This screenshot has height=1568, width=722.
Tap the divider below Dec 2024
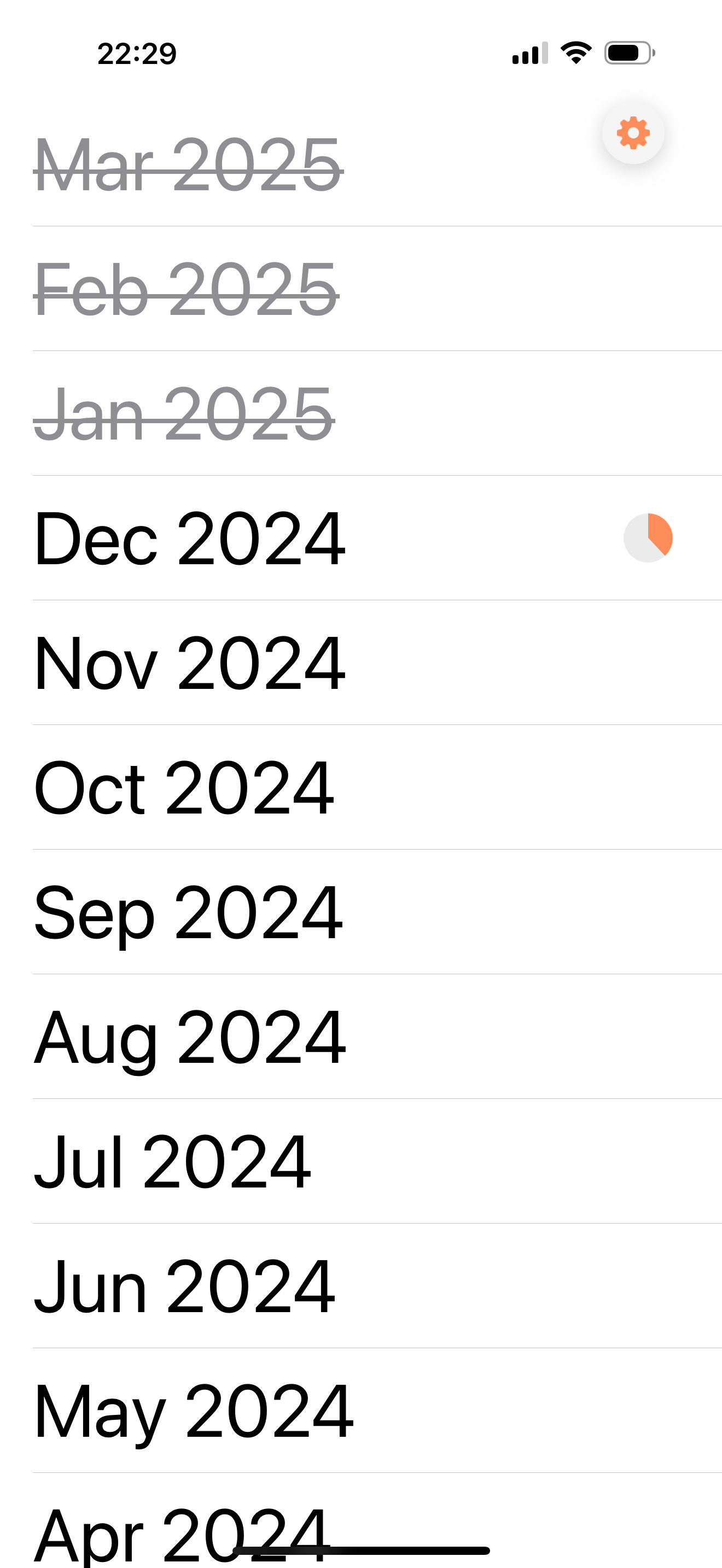(x=361, y=600)
